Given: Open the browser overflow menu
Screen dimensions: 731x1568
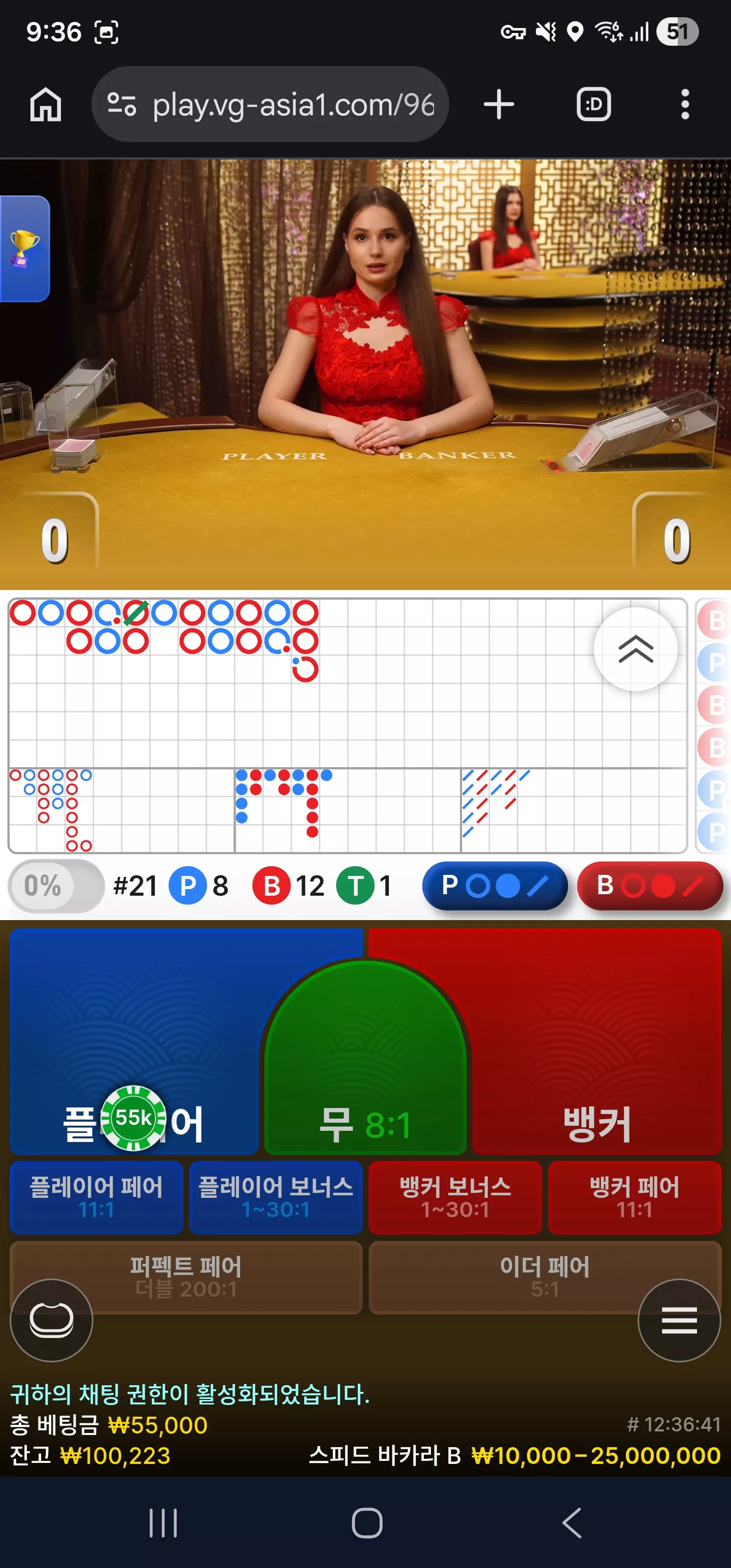Looking at the screenshot, I should click(x=685, y=105).
